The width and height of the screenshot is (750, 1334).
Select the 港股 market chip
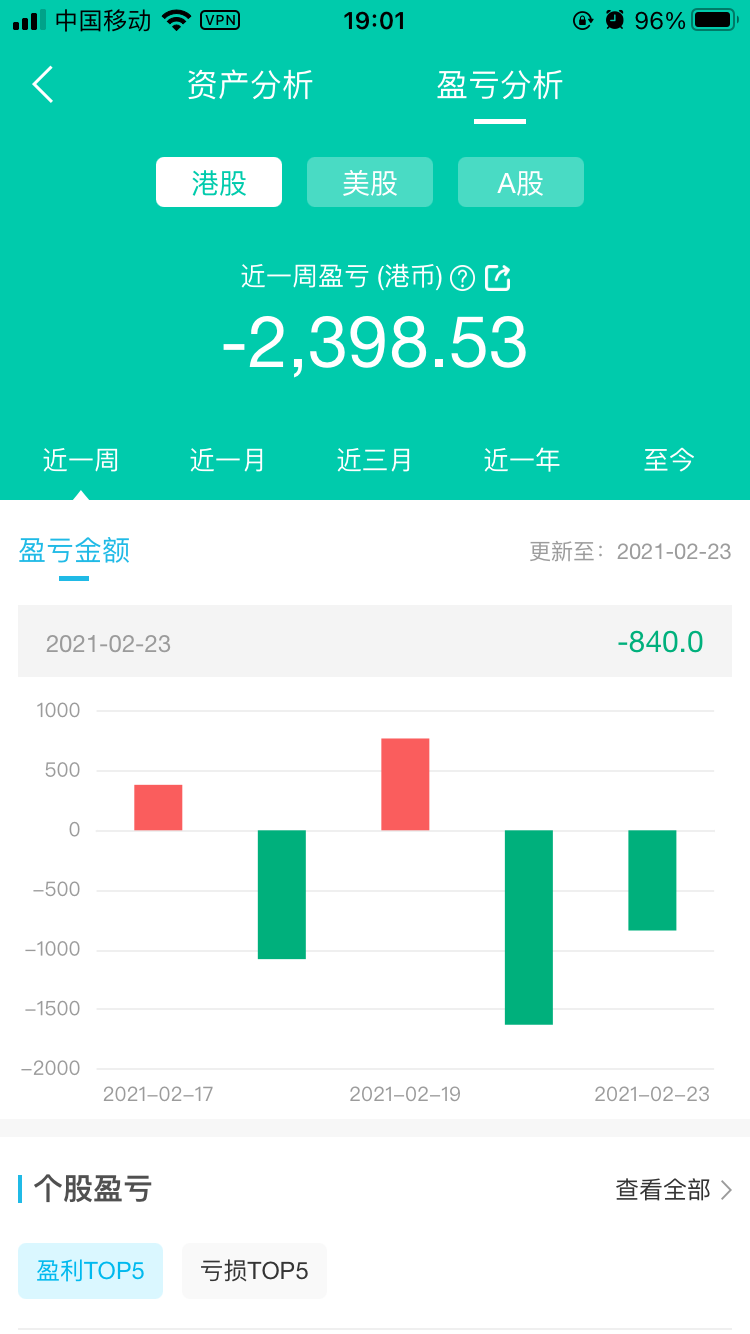pos(219,182)
